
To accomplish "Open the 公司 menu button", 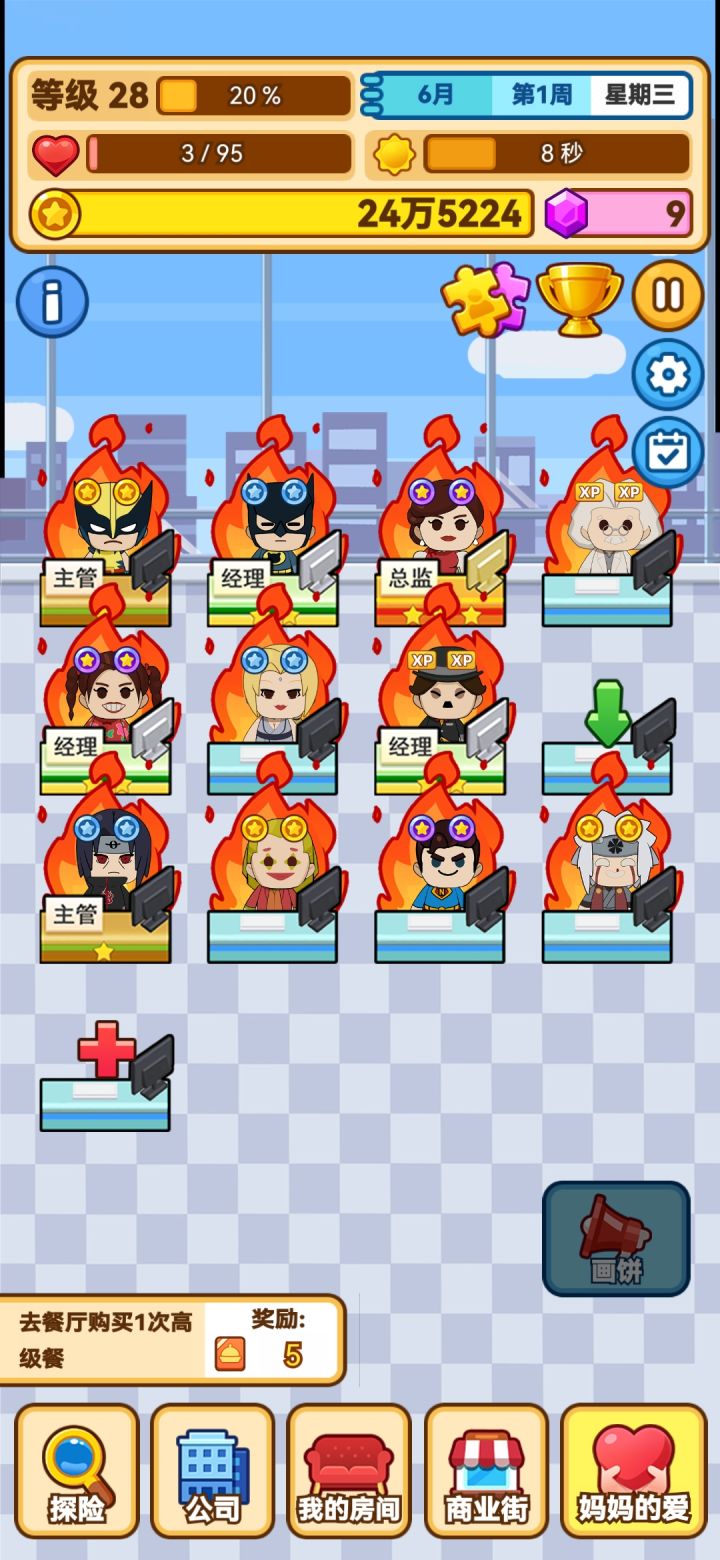I will pos(211,1472).
